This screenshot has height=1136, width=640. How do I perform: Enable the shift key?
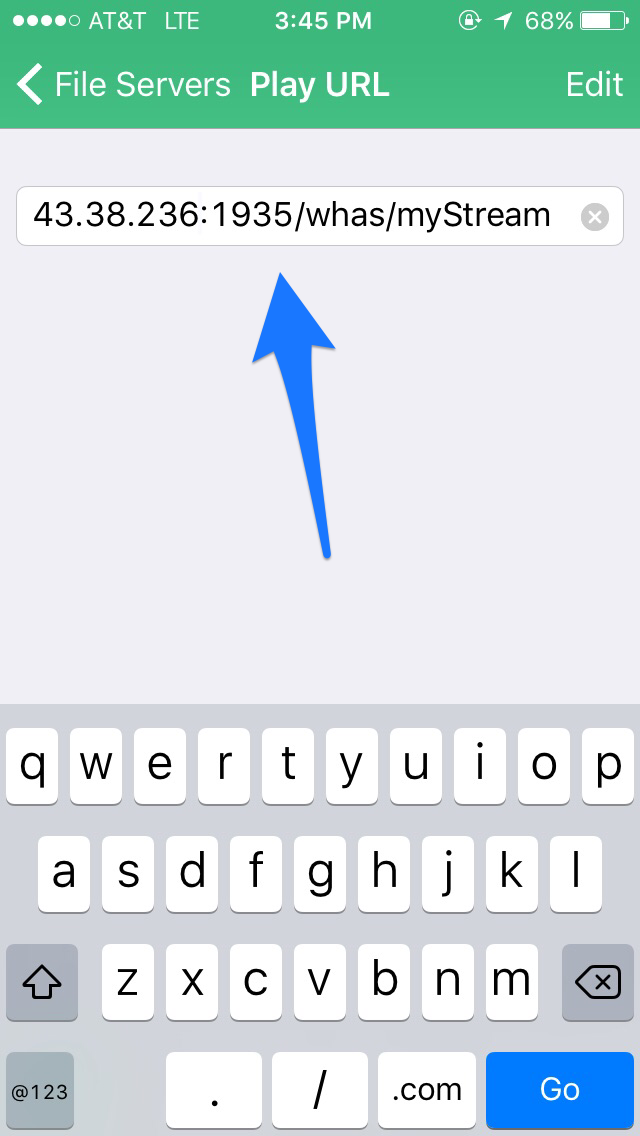[x=42, y=982]
